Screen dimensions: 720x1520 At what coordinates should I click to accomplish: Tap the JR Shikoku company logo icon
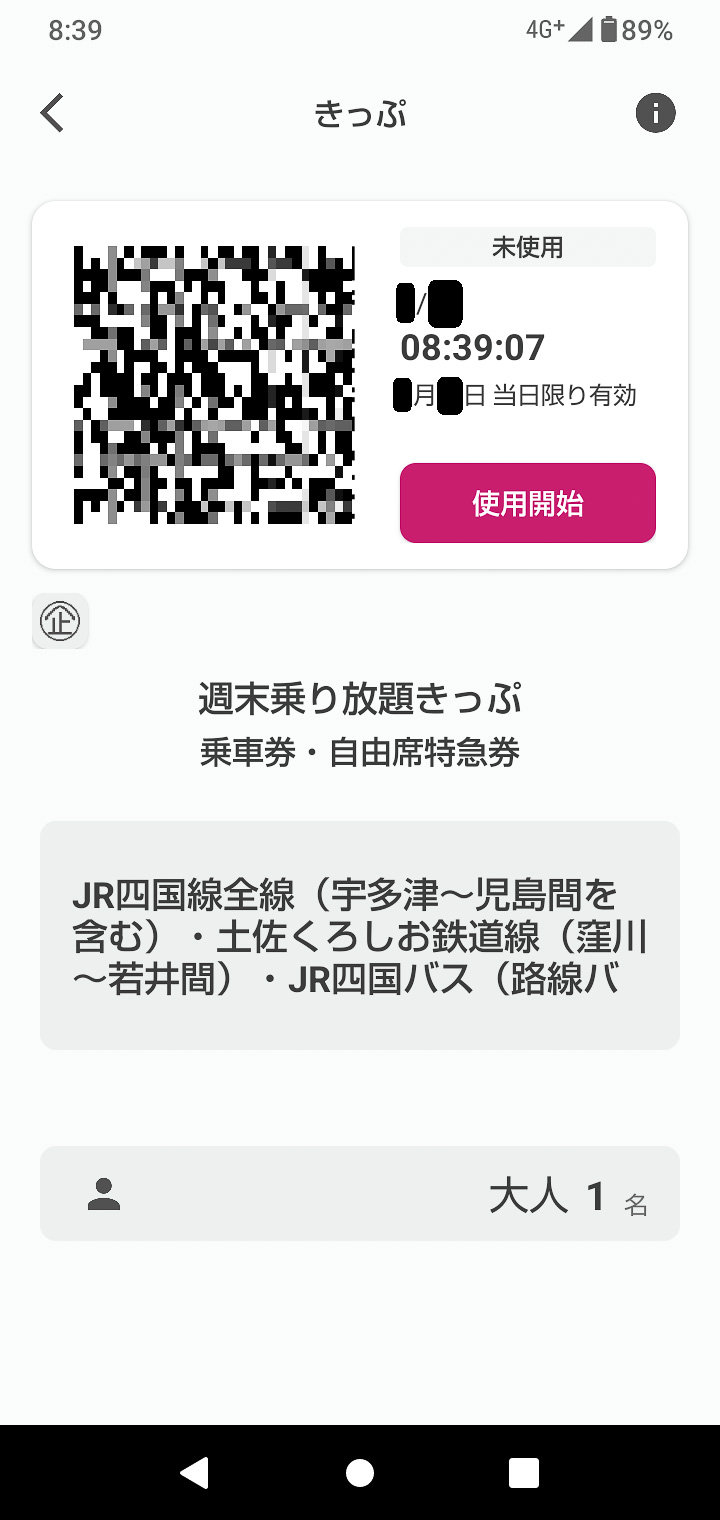coord(59,621)
